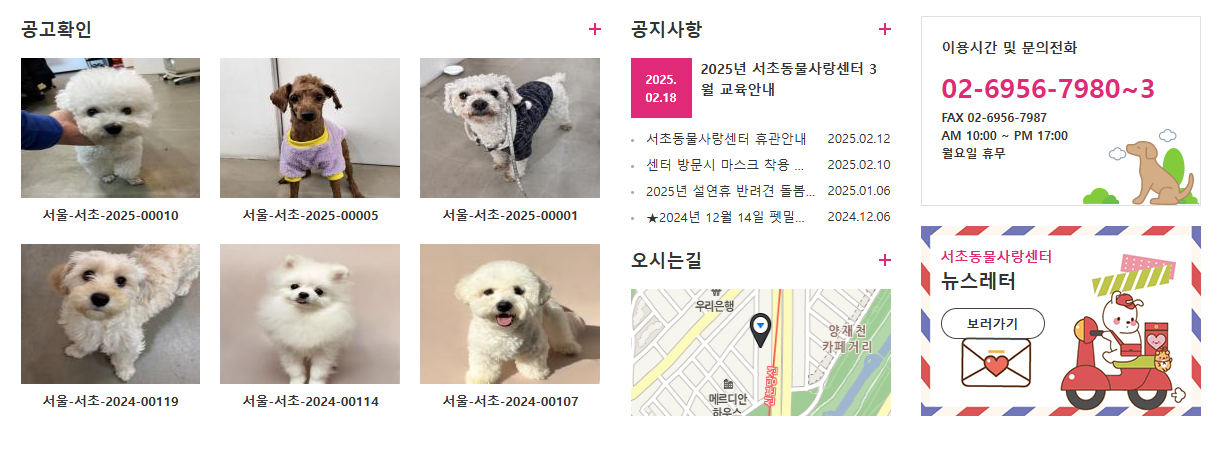Read notice ★2024년 12월 14일 펫밀
The height and width of the screenshot is (452, 1218).
726,217
